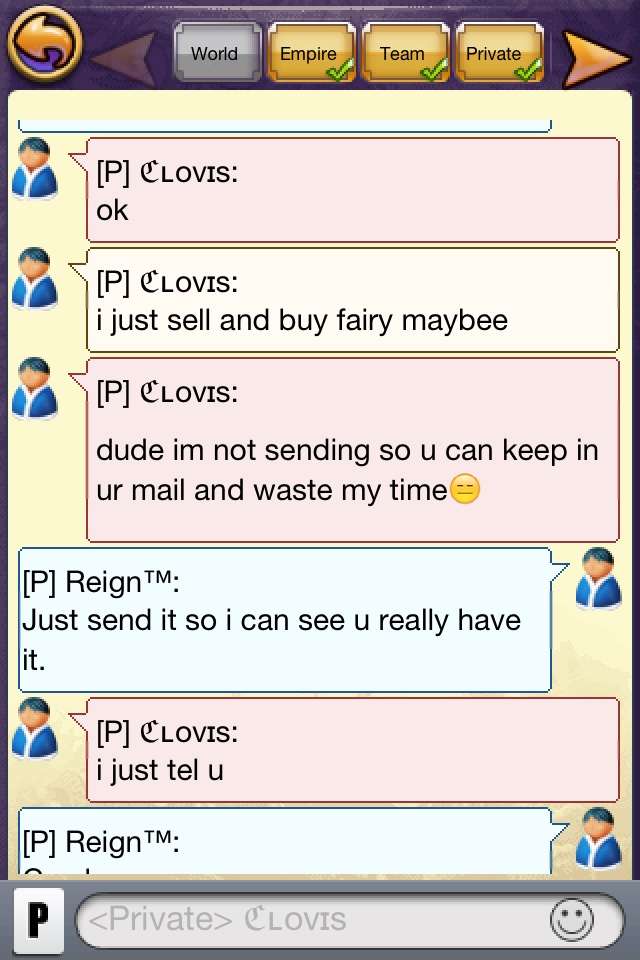Open the emoji smiley picker
Image resolution: width=640 pixels, height=960 pixels.
[x=572, y=920]
